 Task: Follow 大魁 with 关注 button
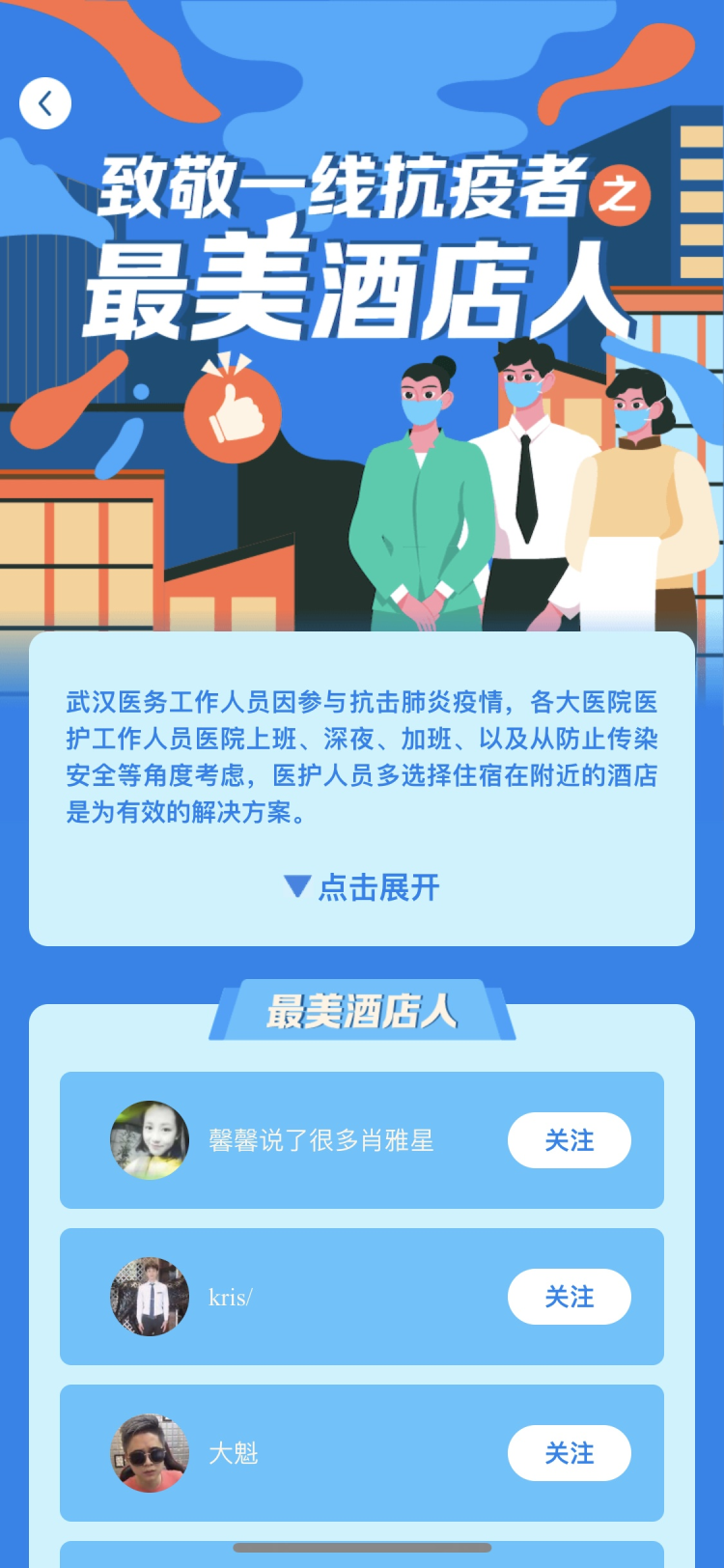pyautogui.click(x=569, y=1453)
